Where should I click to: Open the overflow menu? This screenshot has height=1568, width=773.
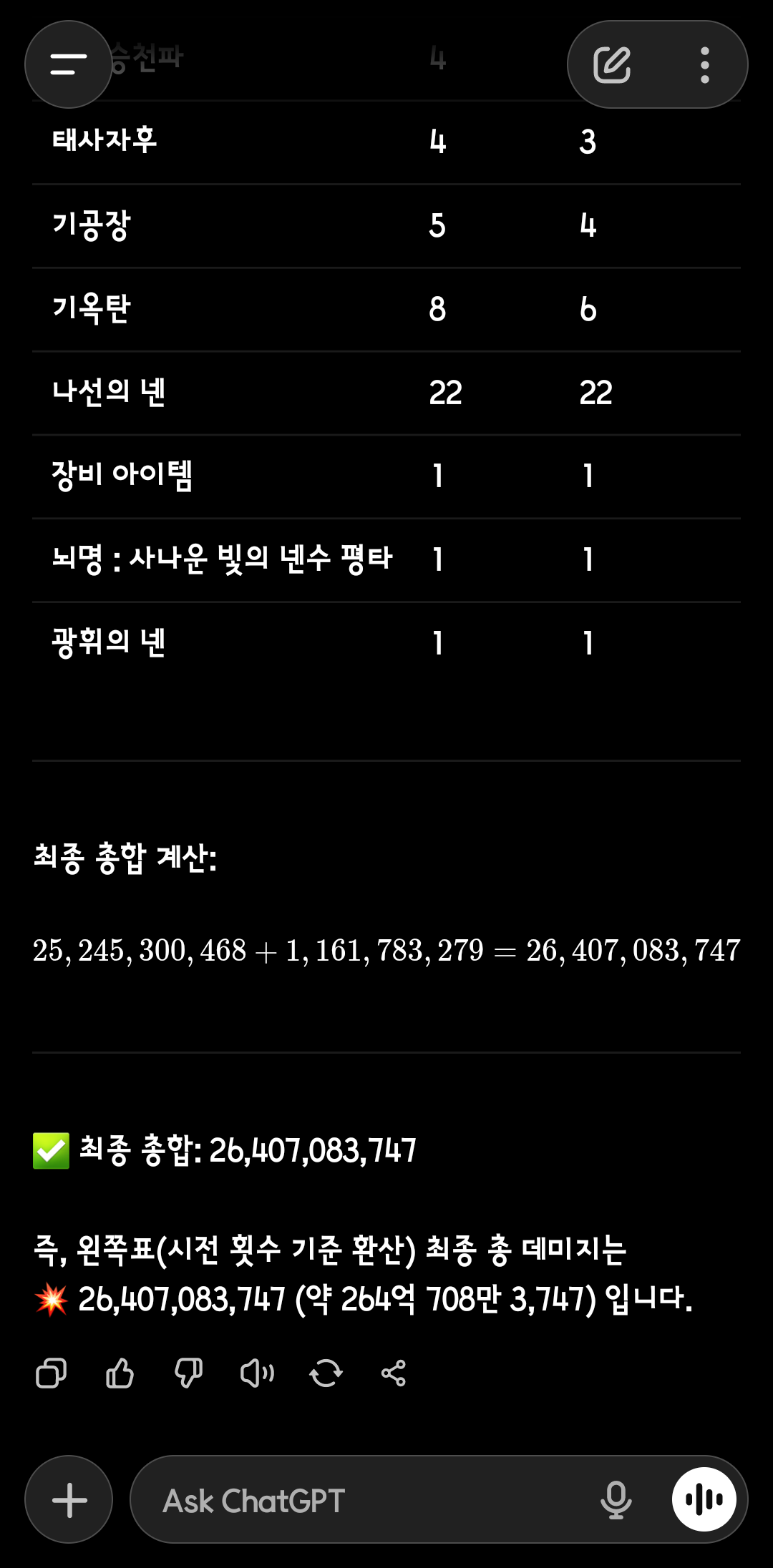point(705,64)
